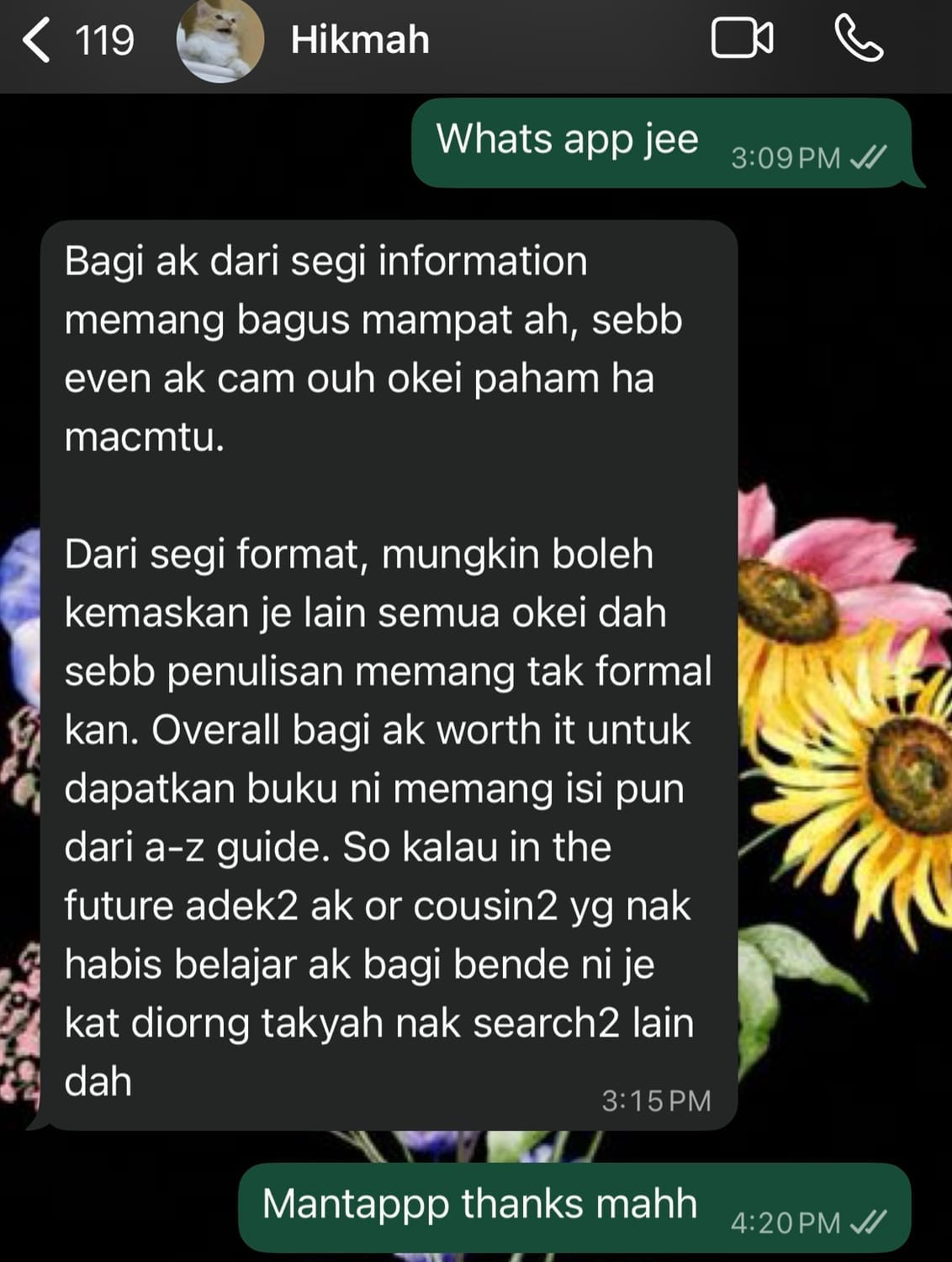Image resolution: width=952 pixels, height=1262 pixels.
Task: Open Hikmah's profile picture
Action: pos(220,40)
